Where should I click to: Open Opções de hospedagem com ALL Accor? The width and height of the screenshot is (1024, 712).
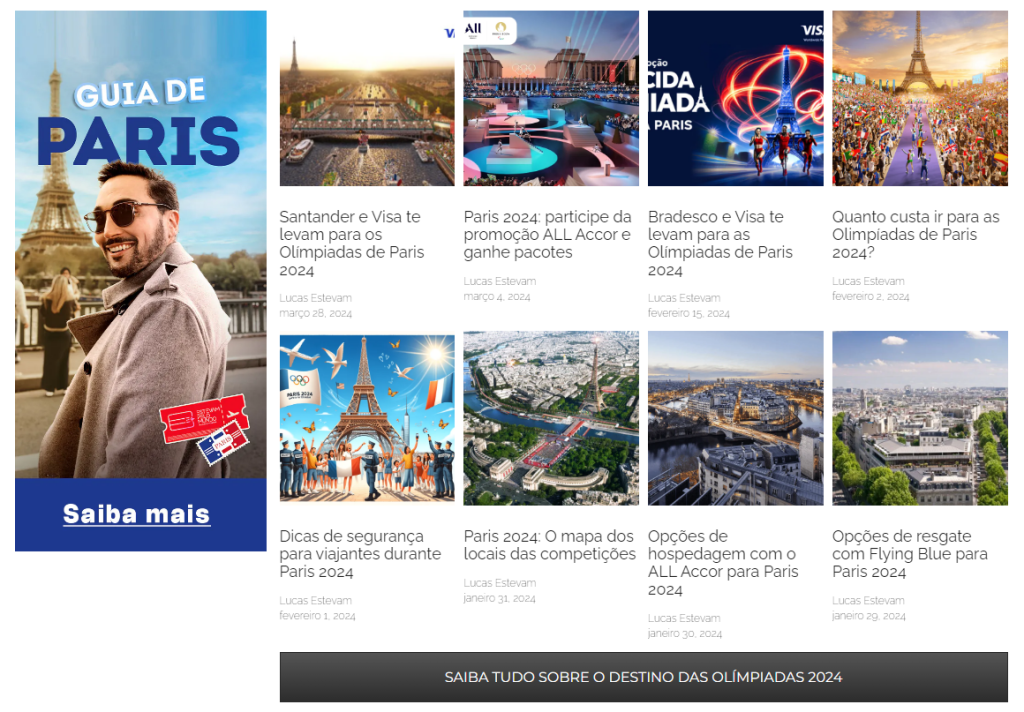click(722, 562)
